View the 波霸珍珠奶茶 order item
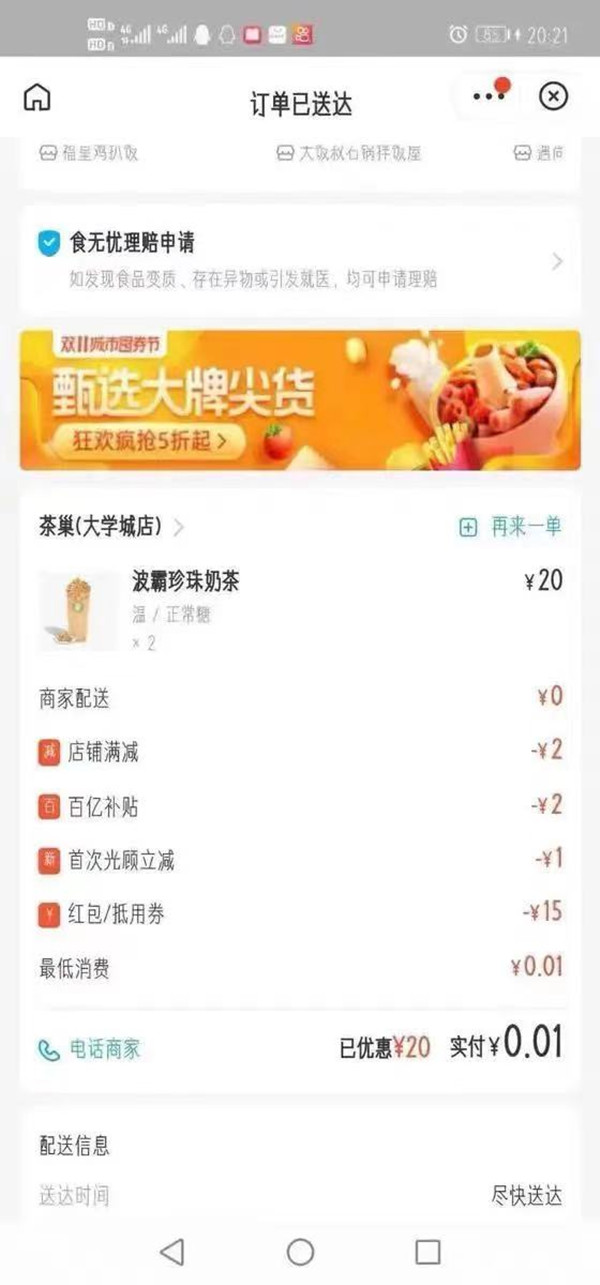Image resolution: width=600 pixels, height=1285 pixels. coord(185,581)
